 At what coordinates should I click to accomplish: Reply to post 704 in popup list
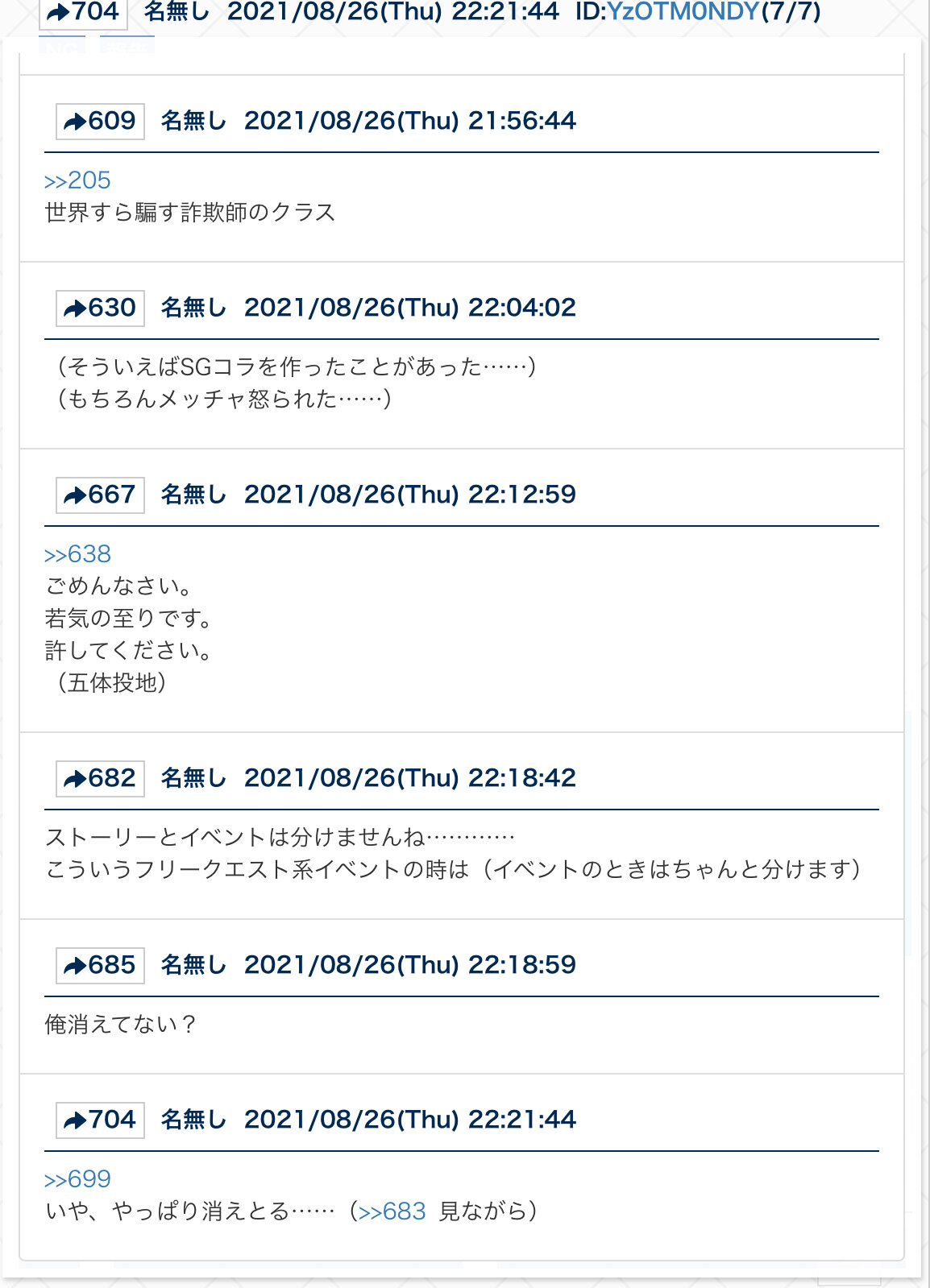tap(100, 1120)
